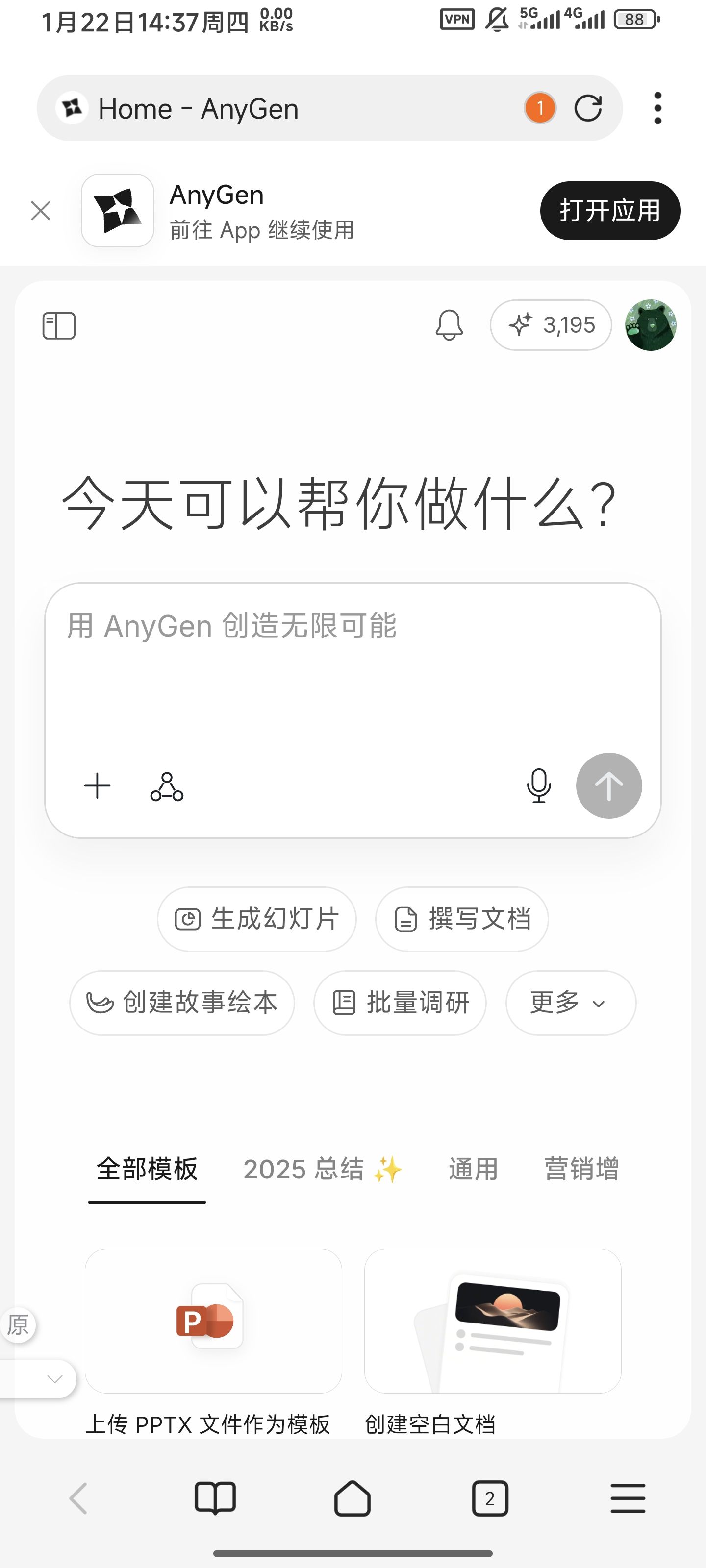706x1568 pixels.
Task: Open the browser overflow menu
Action: pyautogui.click(x=657, y=108)
